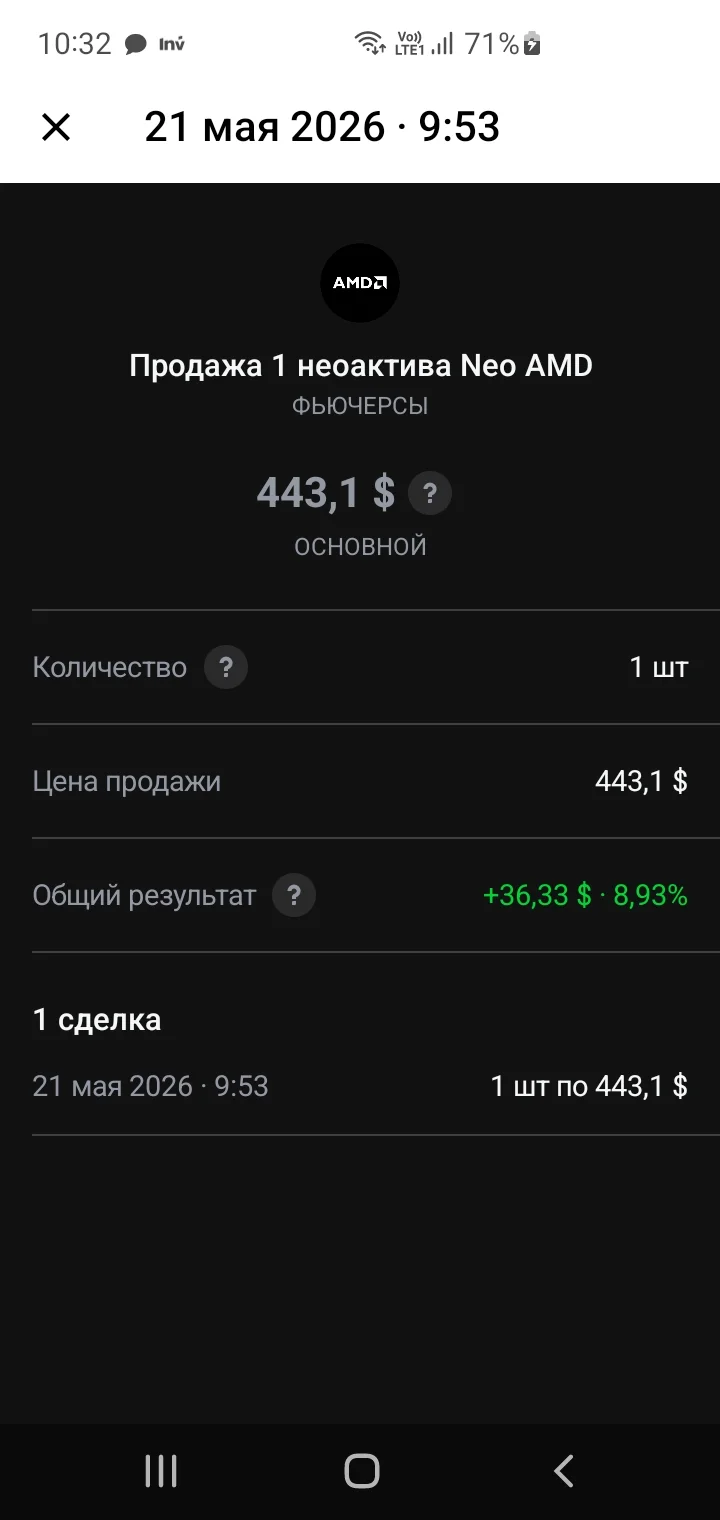Go back using system navigation
720x1520 pixels.
(x=563, y=1471)
